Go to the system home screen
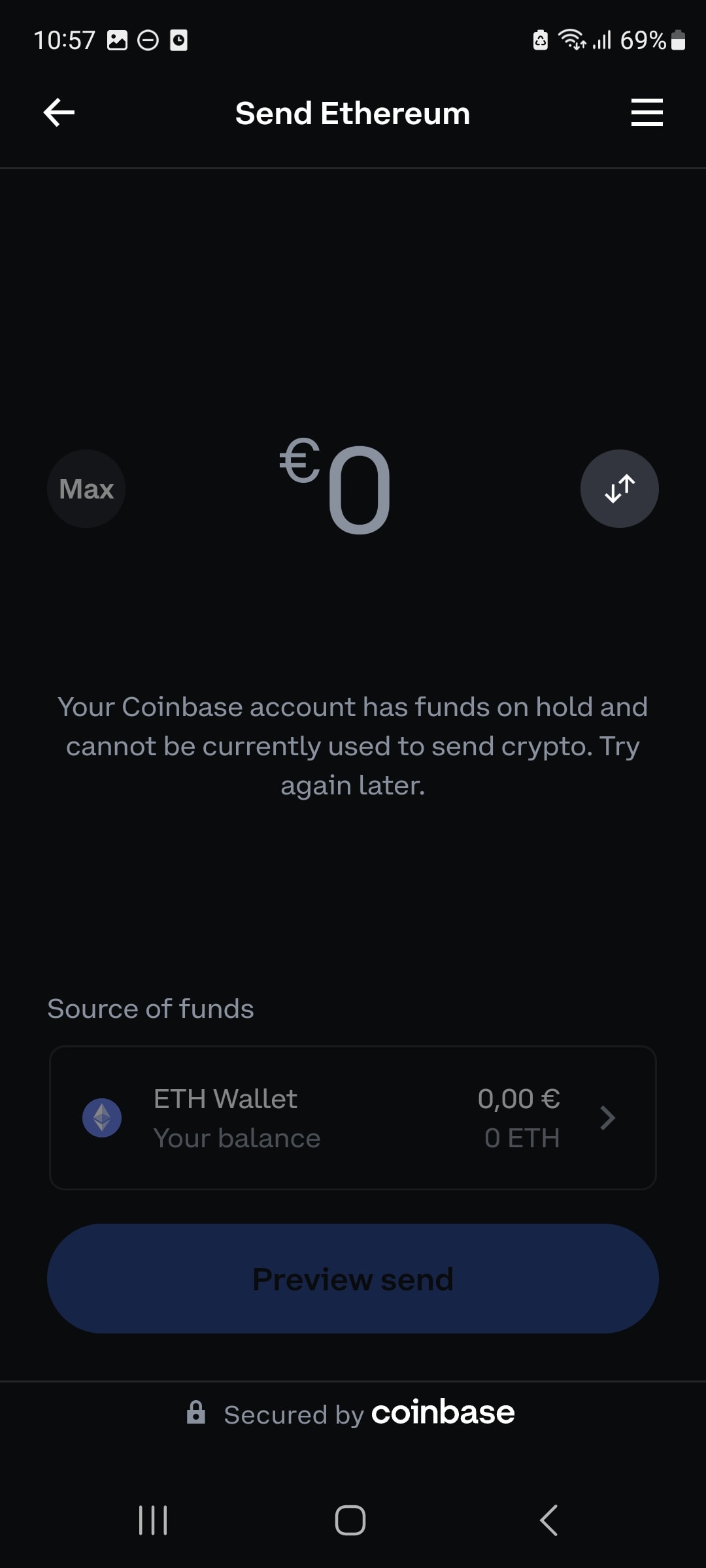This screenshot has width=706, height=1568. pyautogui.click(x=350, y=1520)
